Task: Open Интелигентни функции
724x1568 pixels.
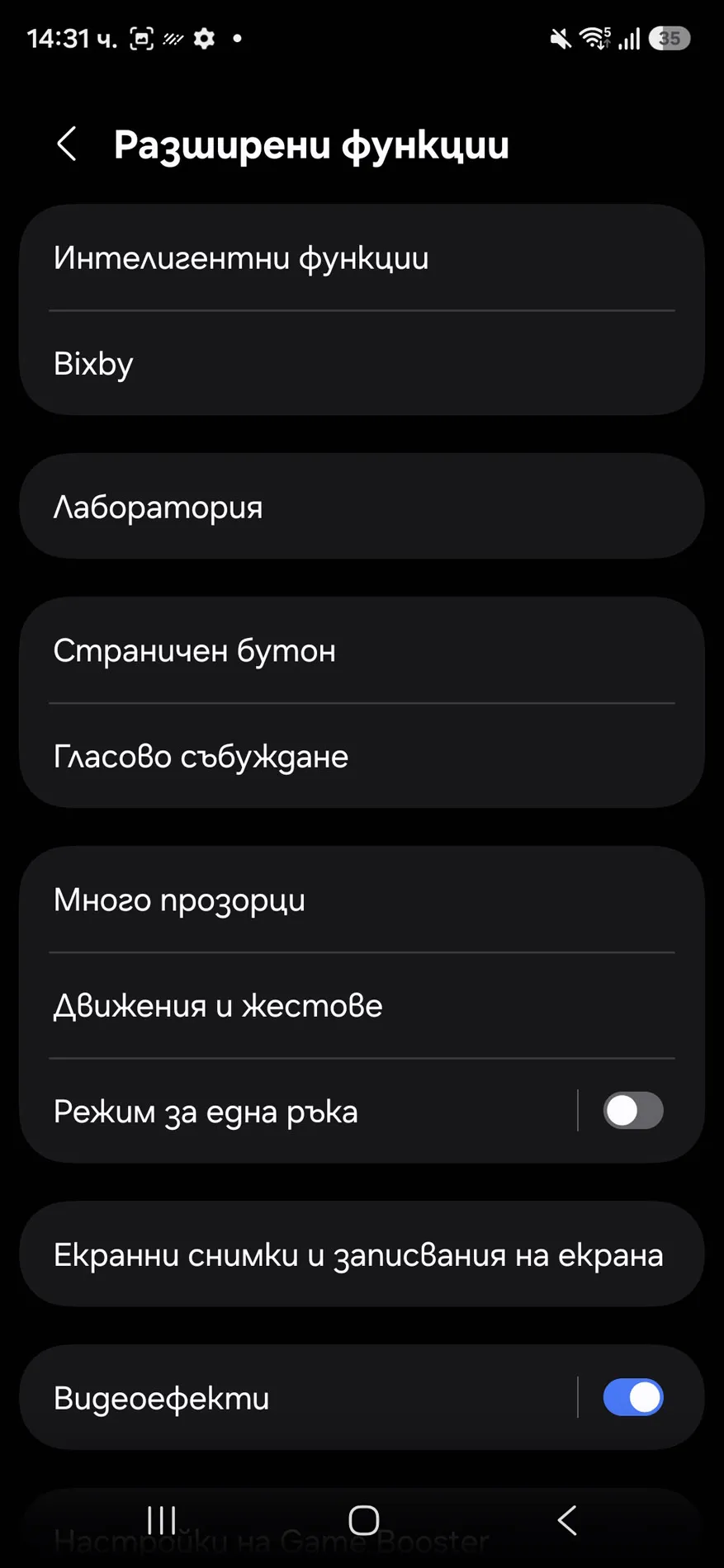Action: pos(241,258)
